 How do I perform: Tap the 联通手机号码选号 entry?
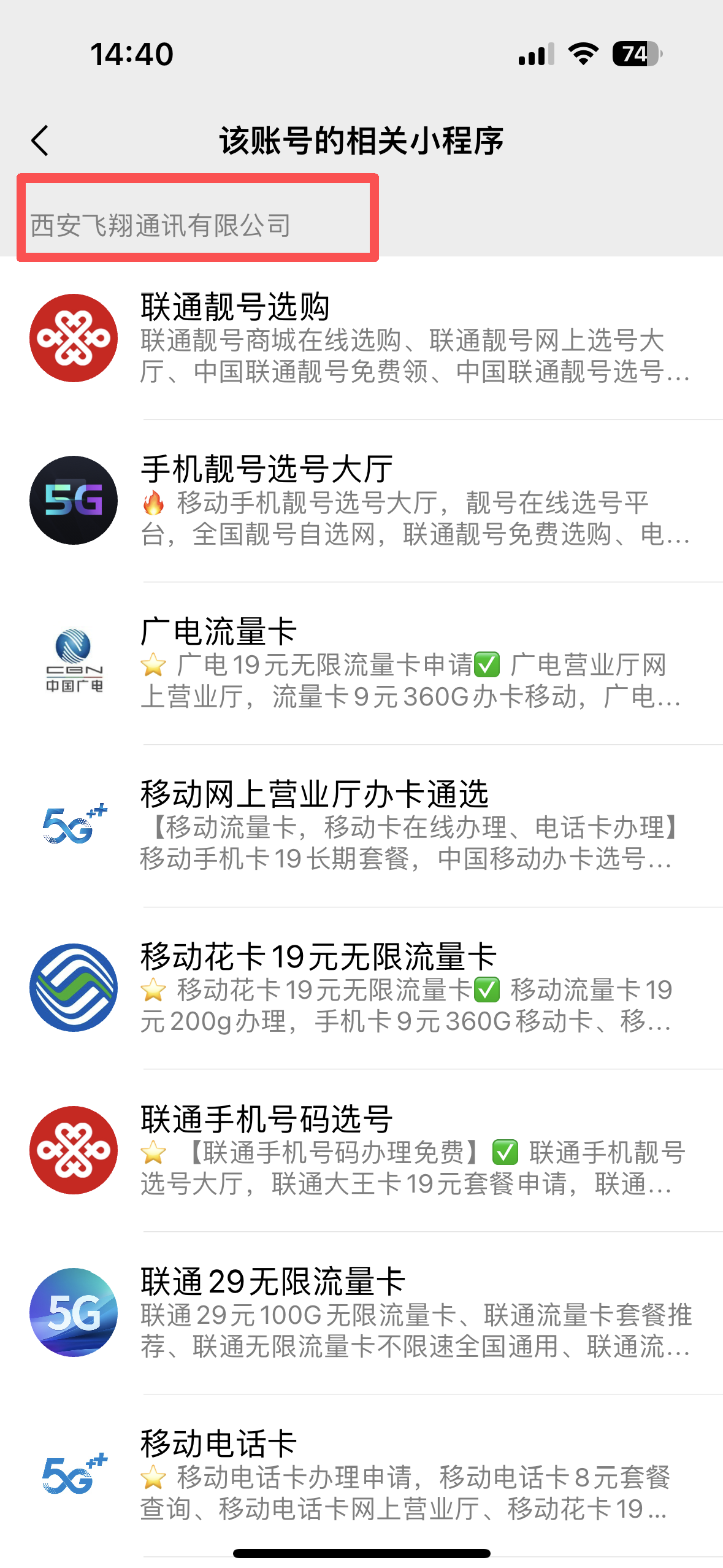coord(368,1150)
